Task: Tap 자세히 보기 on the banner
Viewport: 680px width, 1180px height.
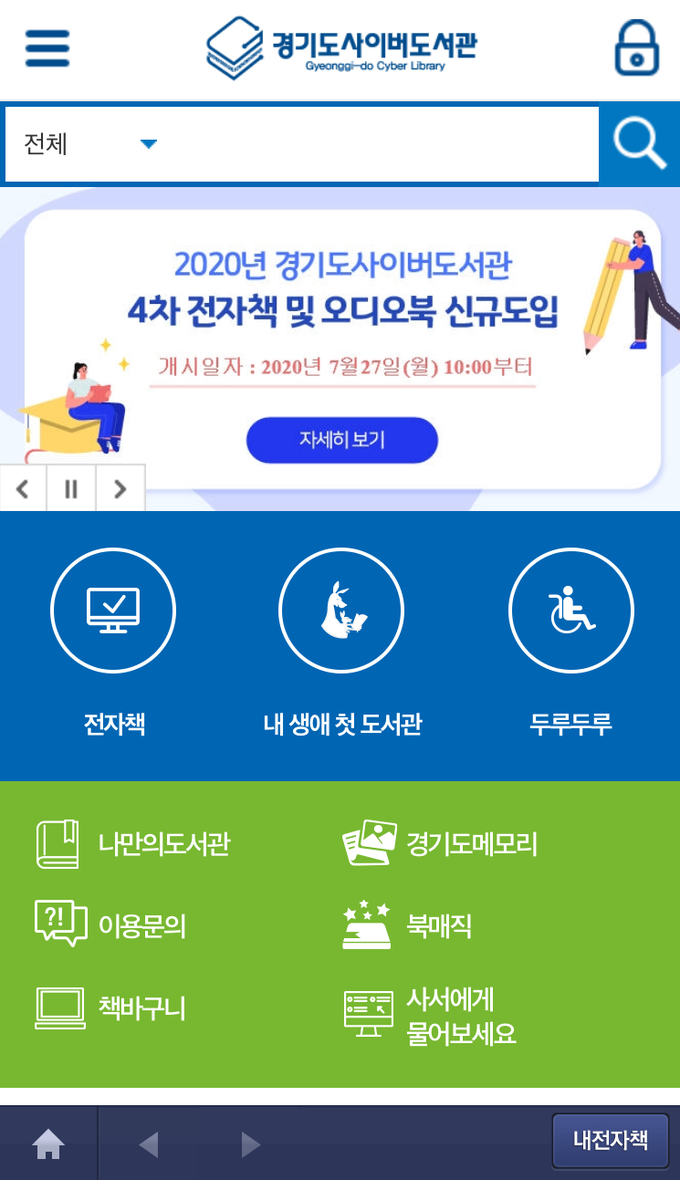Action: 342,440
